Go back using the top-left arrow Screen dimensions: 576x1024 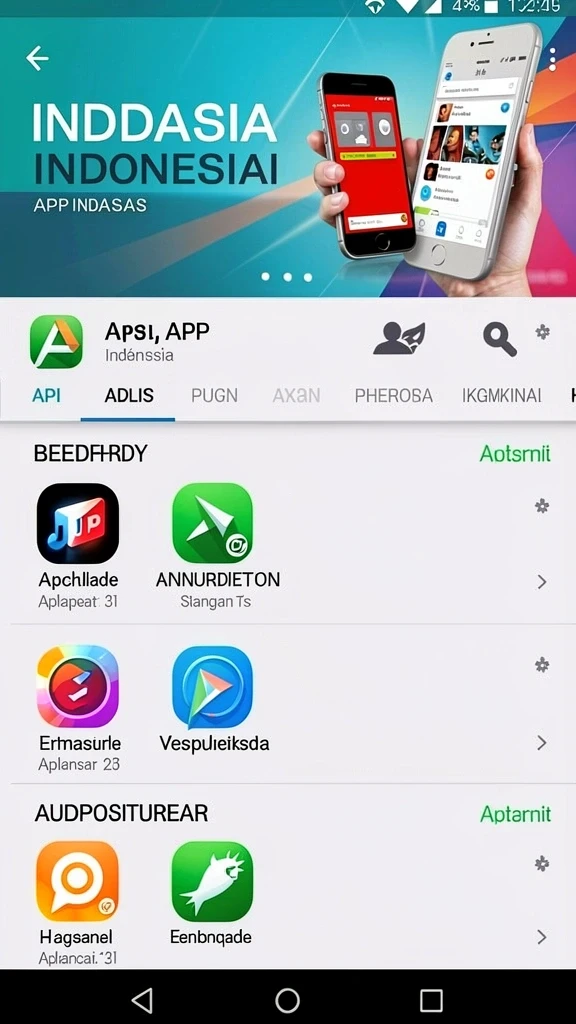(37, 59)
